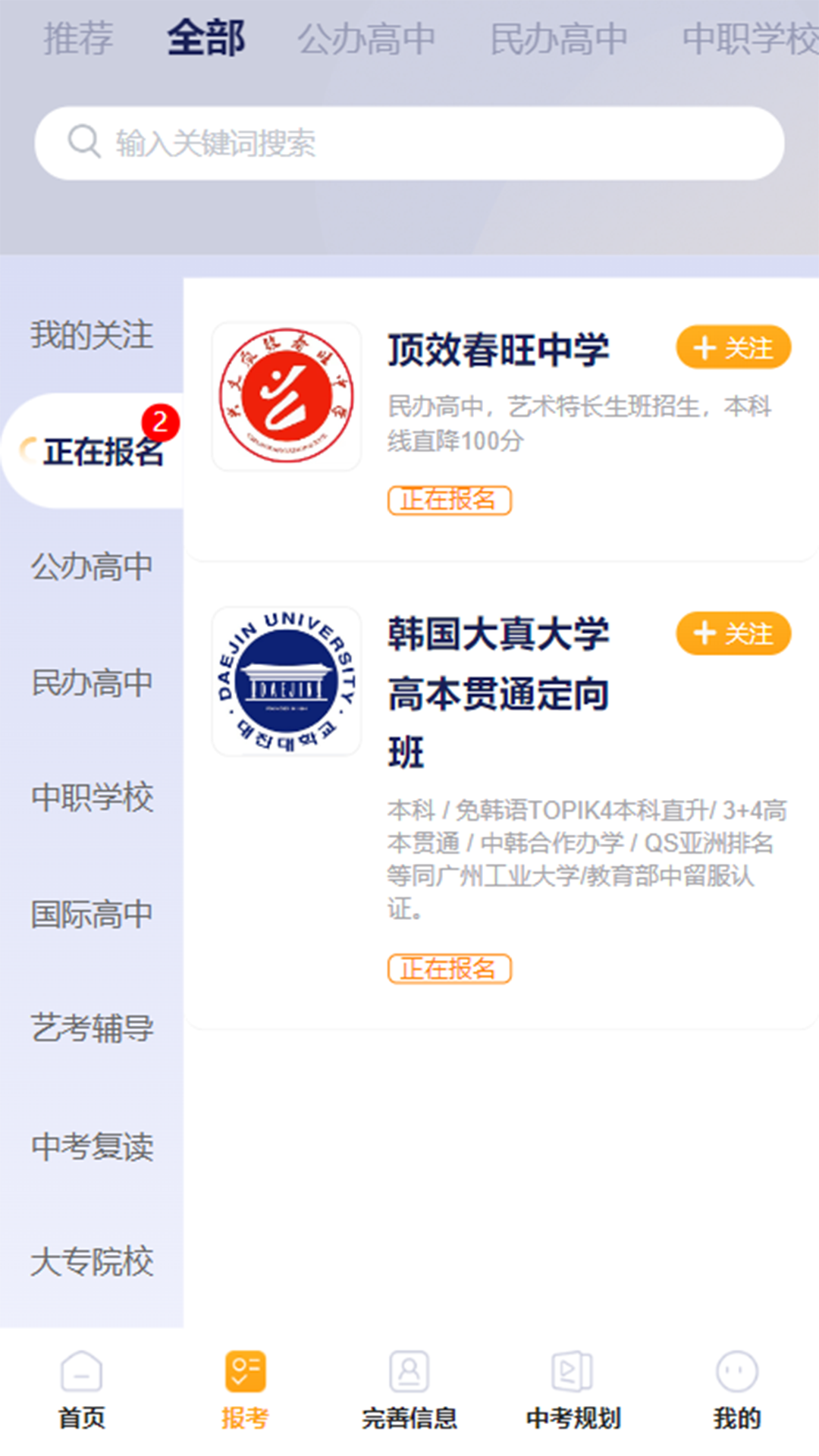Image resolution: width=819 pixels, height=1456 pixels.
Task: Open 我的关注 in the side menu
Action: tap(92, 334)
